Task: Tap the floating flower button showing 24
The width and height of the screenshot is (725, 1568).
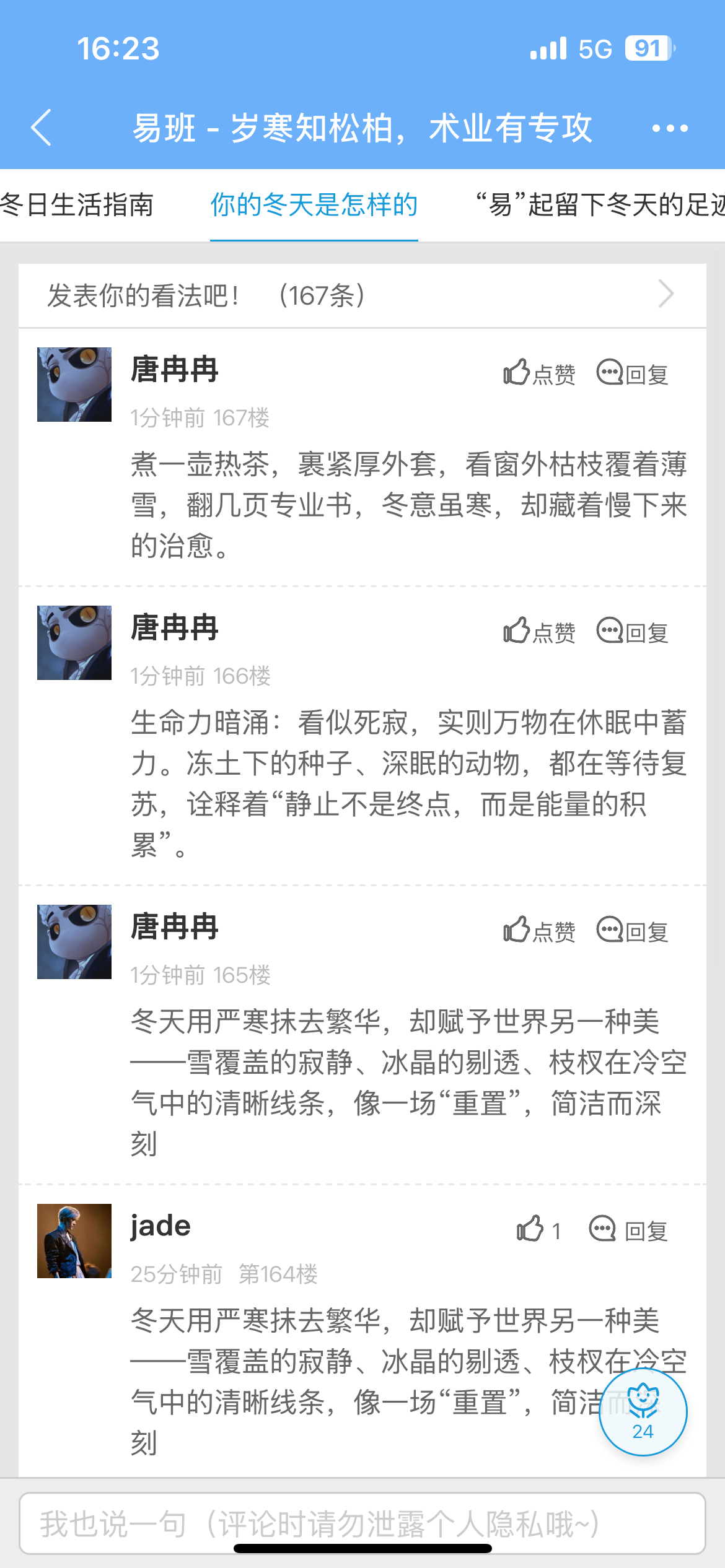Action: click(643, 1412)
